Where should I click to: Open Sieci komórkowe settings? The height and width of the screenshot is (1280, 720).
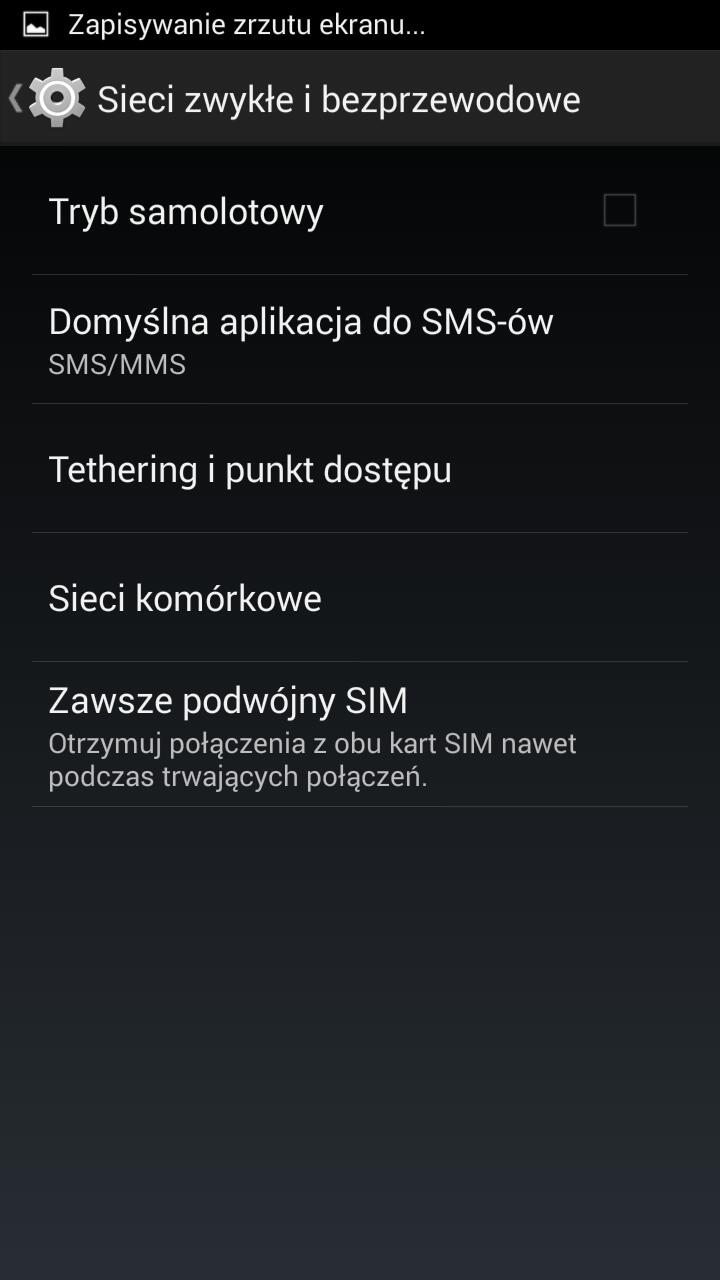360,598
